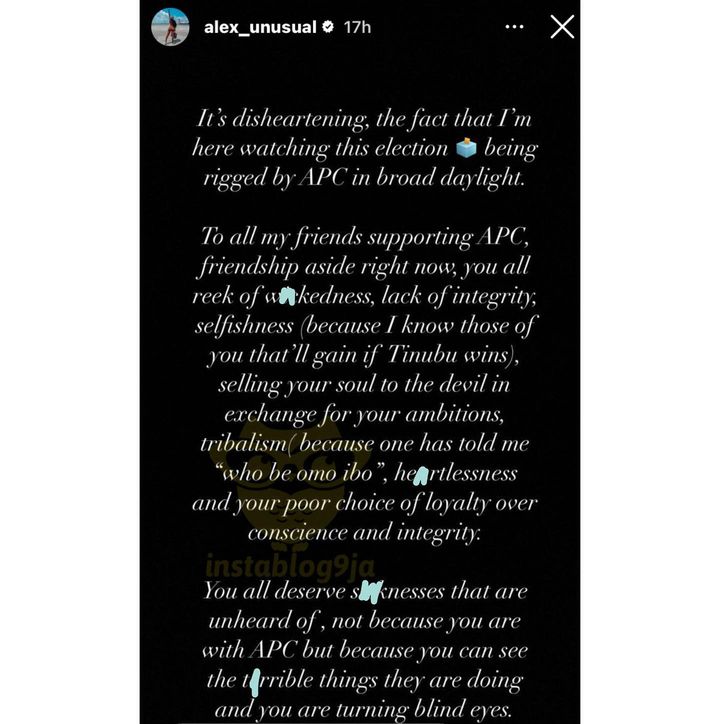Tap the alex_unusual profile picture
720x724 pixels.
170,27
